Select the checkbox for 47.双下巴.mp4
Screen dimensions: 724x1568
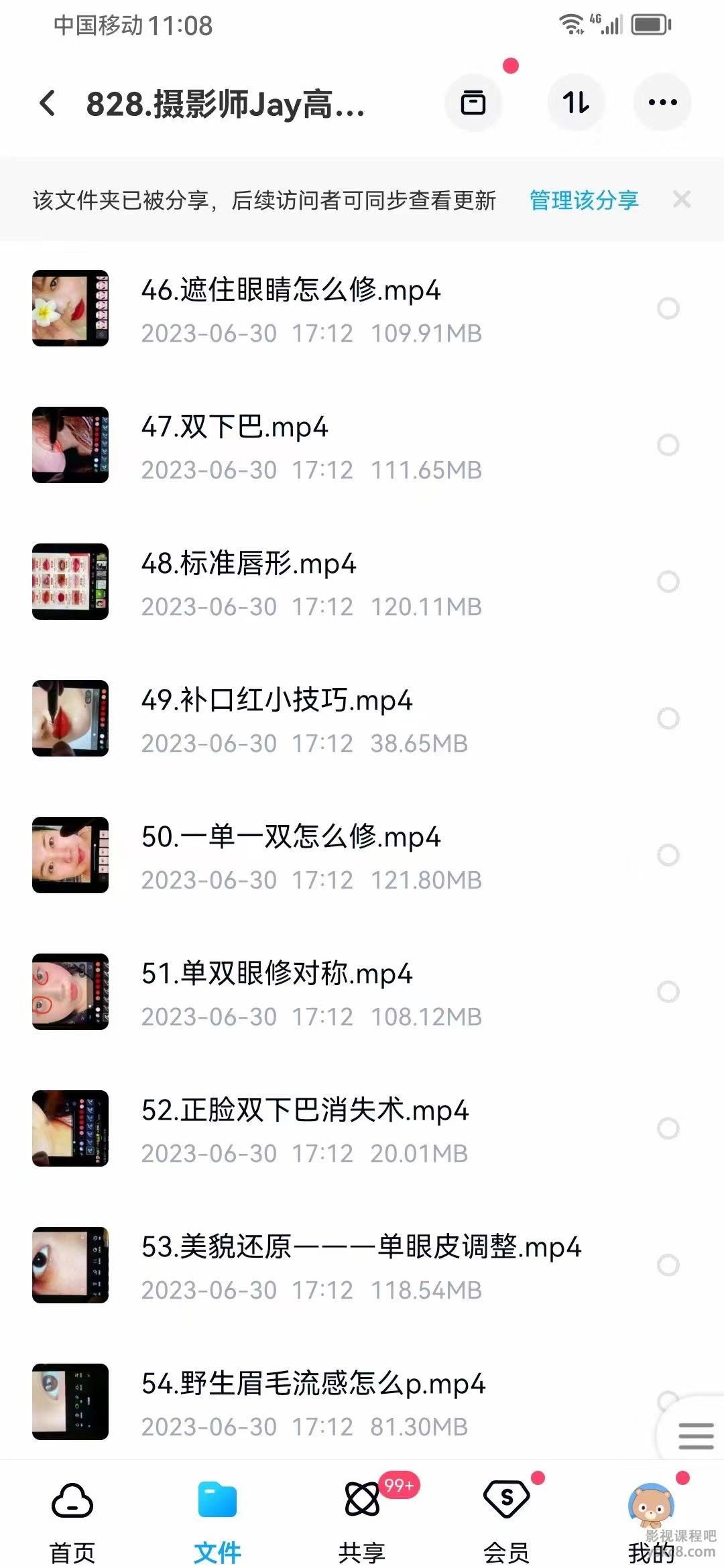pos(668,446)
